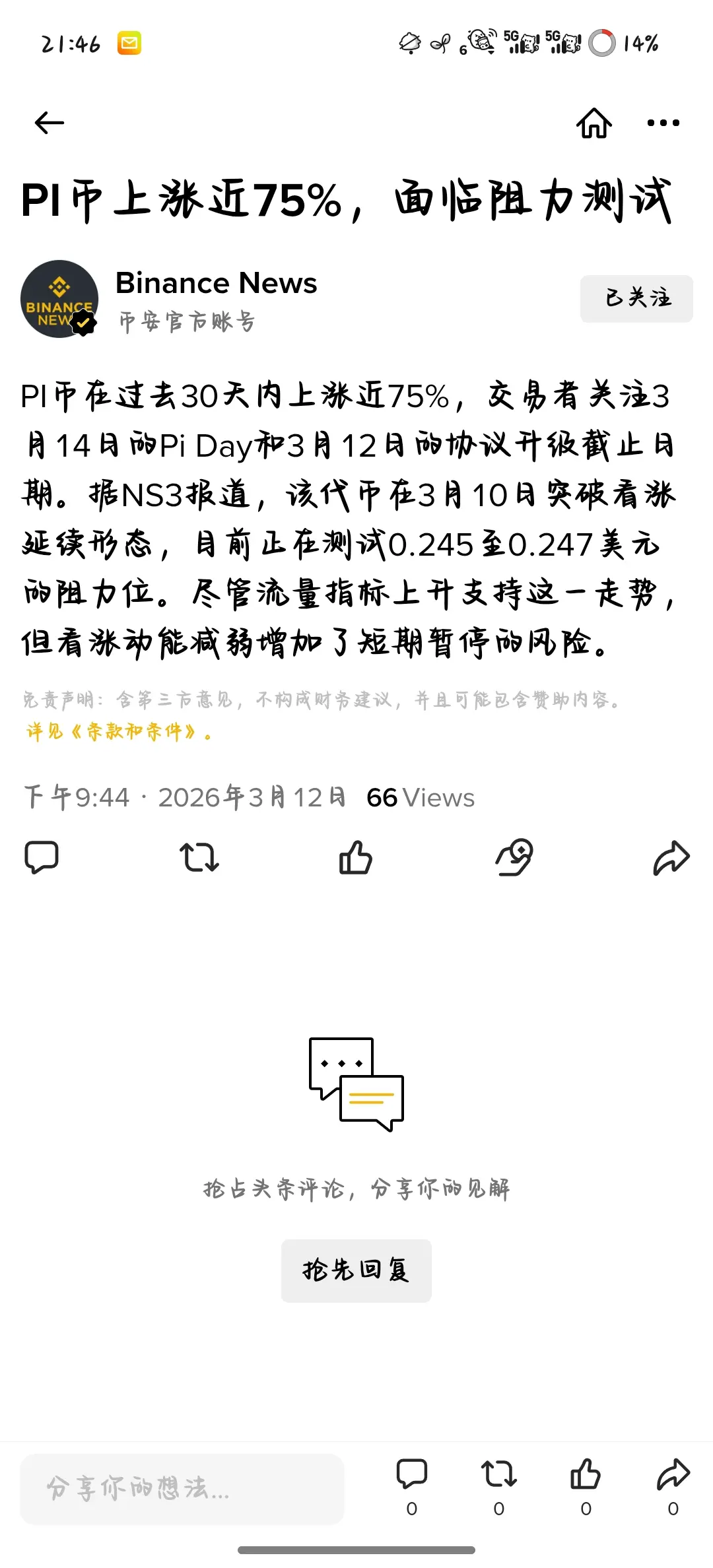Share the post via the share arrow
The height and width of the screenshot is (1568, 713).
[x=671, y=856]
